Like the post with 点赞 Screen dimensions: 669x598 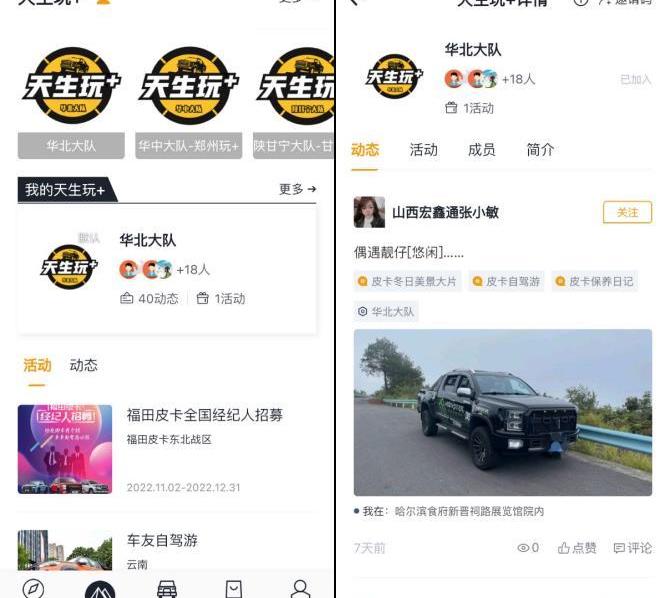pyautogui.click(x=577, y=548)
